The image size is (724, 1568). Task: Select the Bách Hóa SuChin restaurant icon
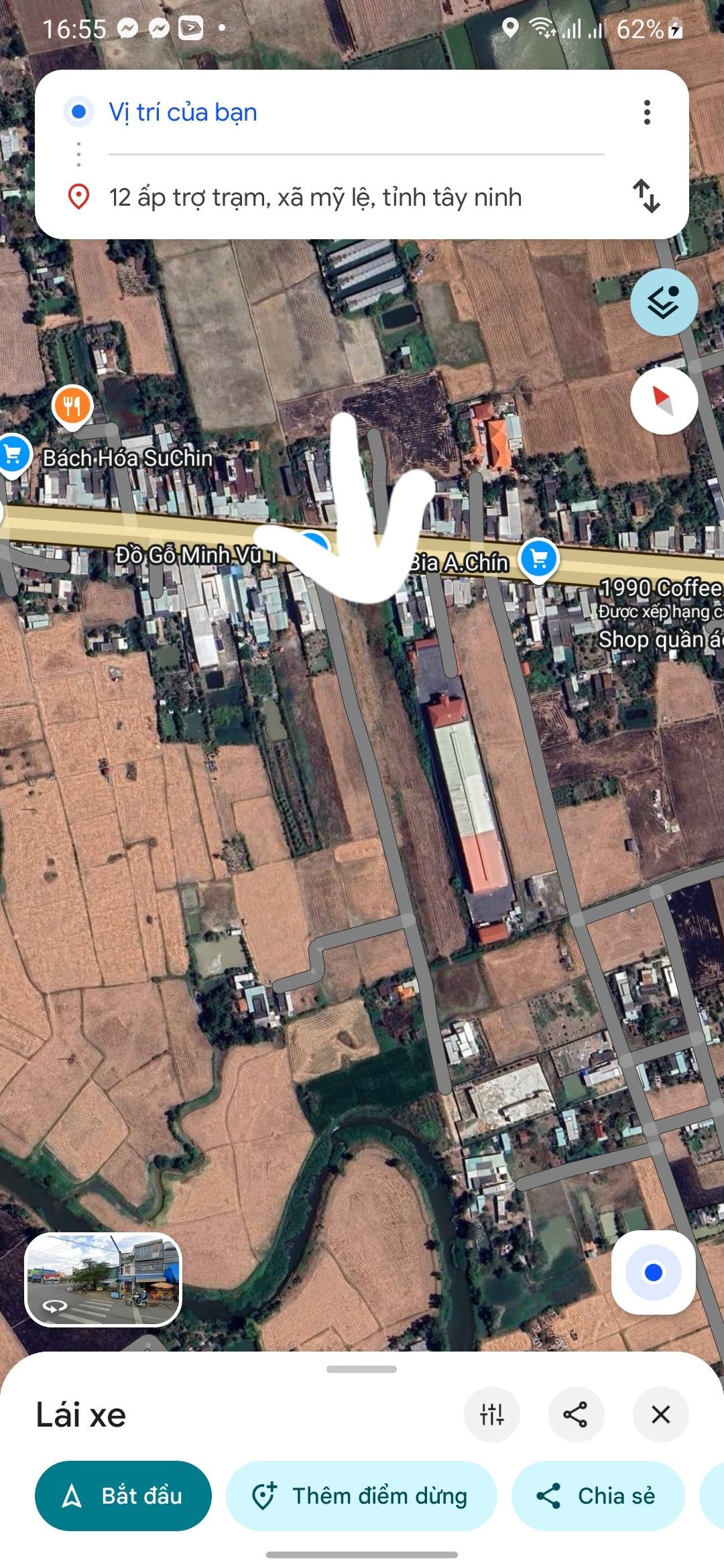72,406
